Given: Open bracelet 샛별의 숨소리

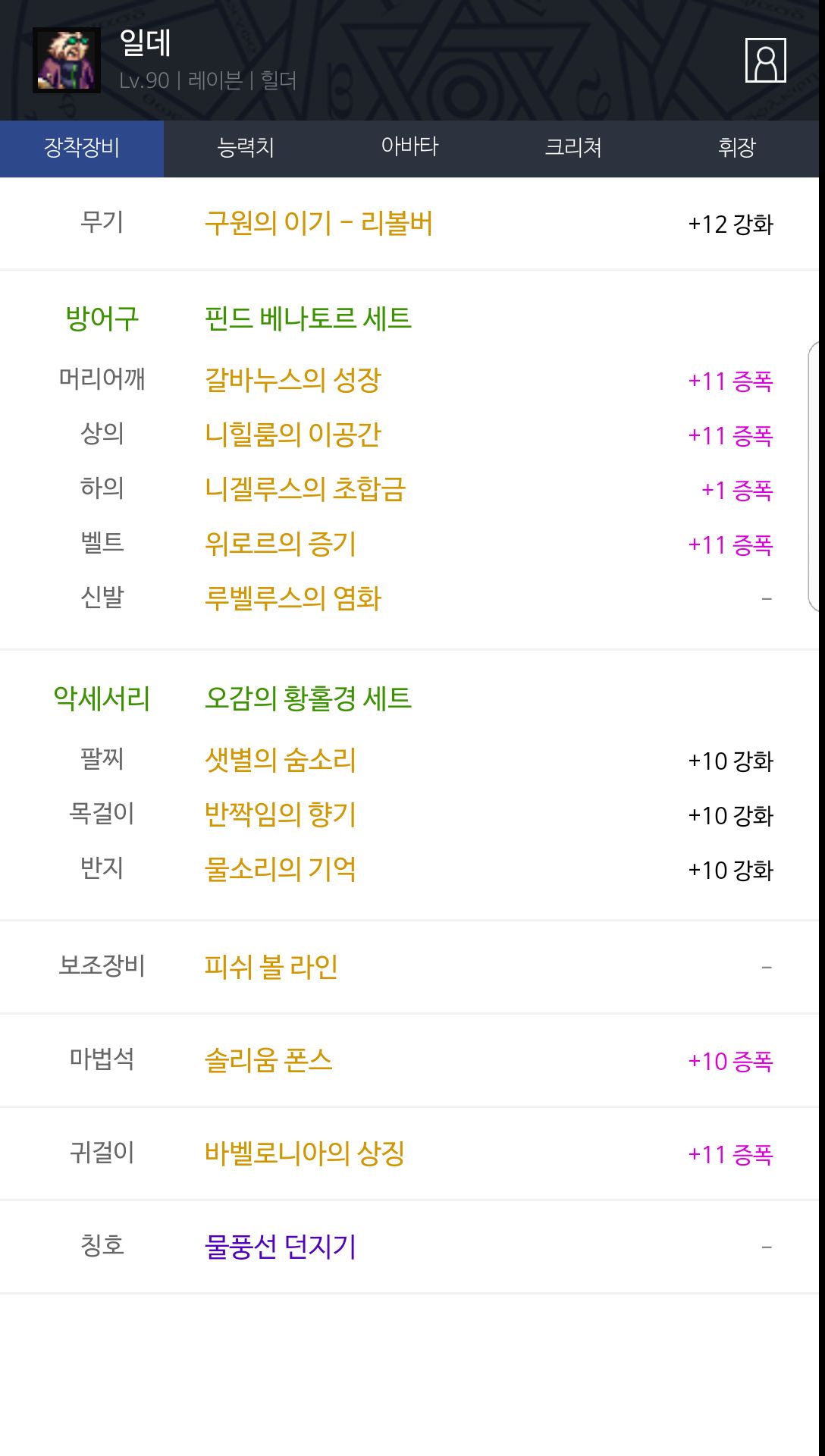Looking at the screenshot, I should (x=281, y=760).
